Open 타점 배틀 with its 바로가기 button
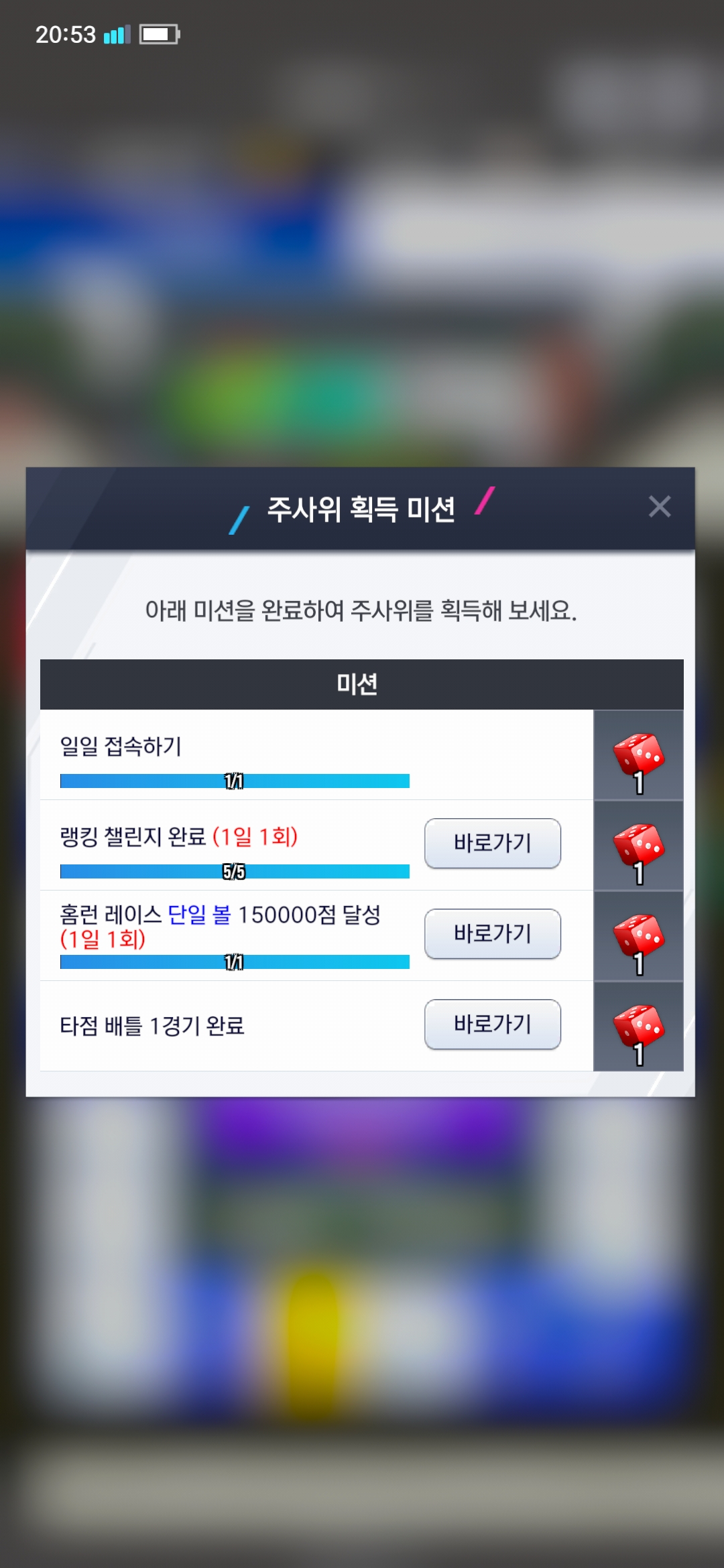Screen dimensions: 724x1568 pos(493,1024)
